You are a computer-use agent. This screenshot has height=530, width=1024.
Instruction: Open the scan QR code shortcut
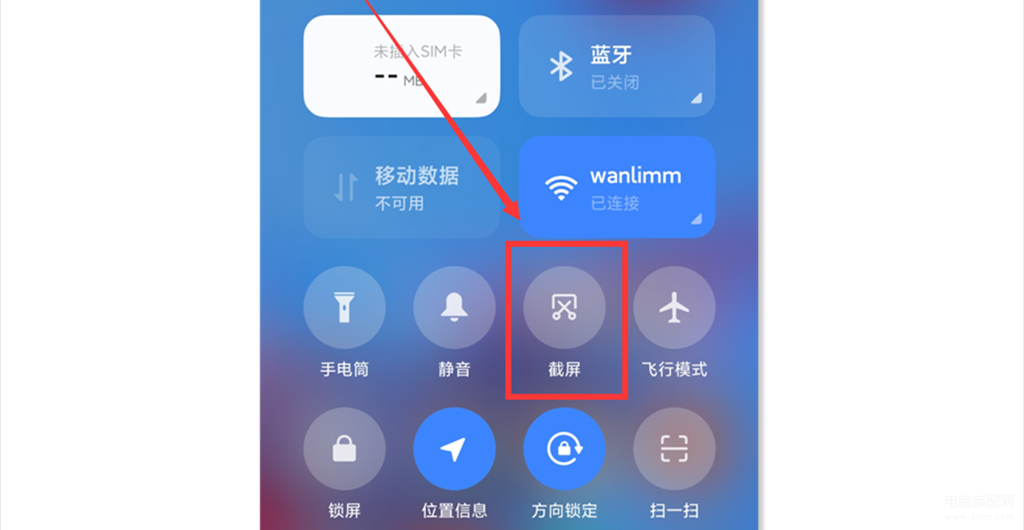pos(674,449)
